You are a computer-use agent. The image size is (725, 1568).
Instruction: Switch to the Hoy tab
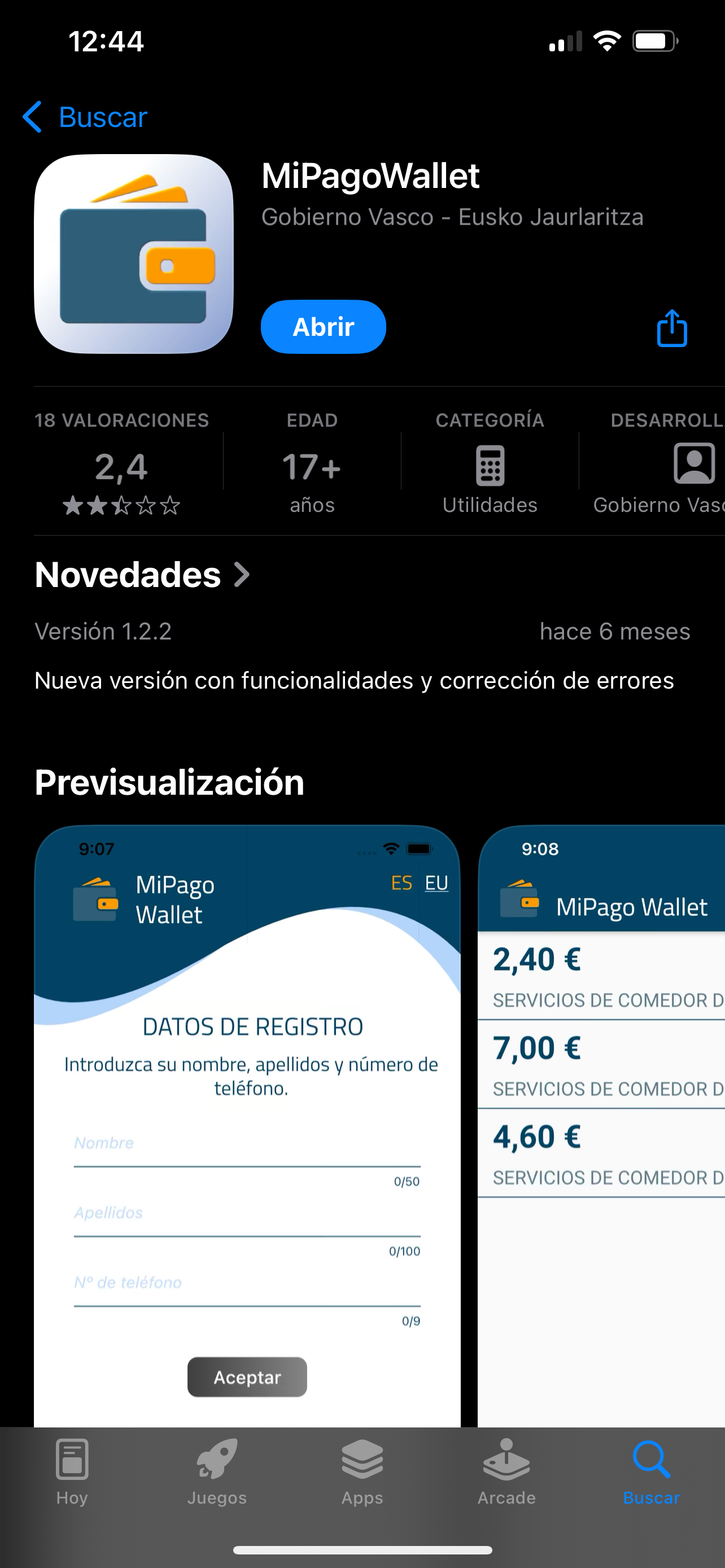[72, 1470]
